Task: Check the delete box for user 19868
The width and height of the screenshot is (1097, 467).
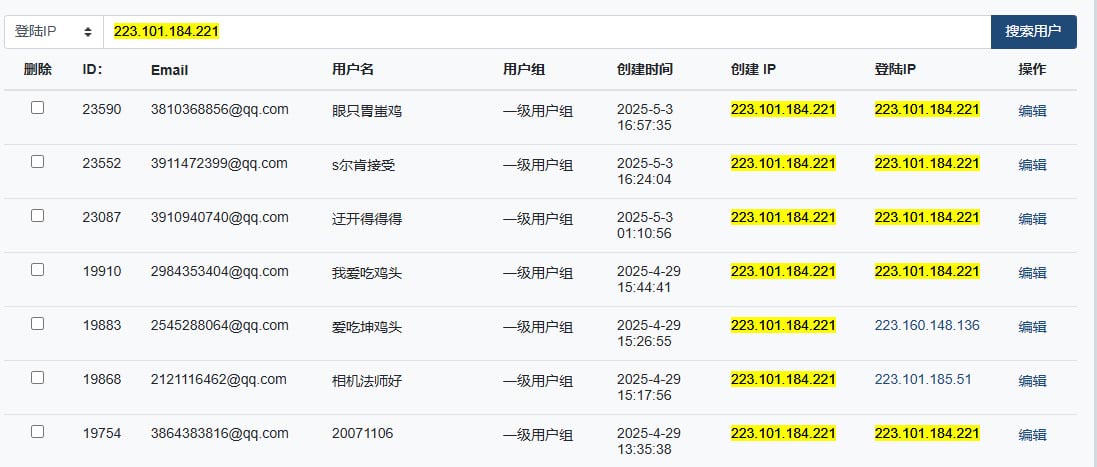Action: point(38,378)
